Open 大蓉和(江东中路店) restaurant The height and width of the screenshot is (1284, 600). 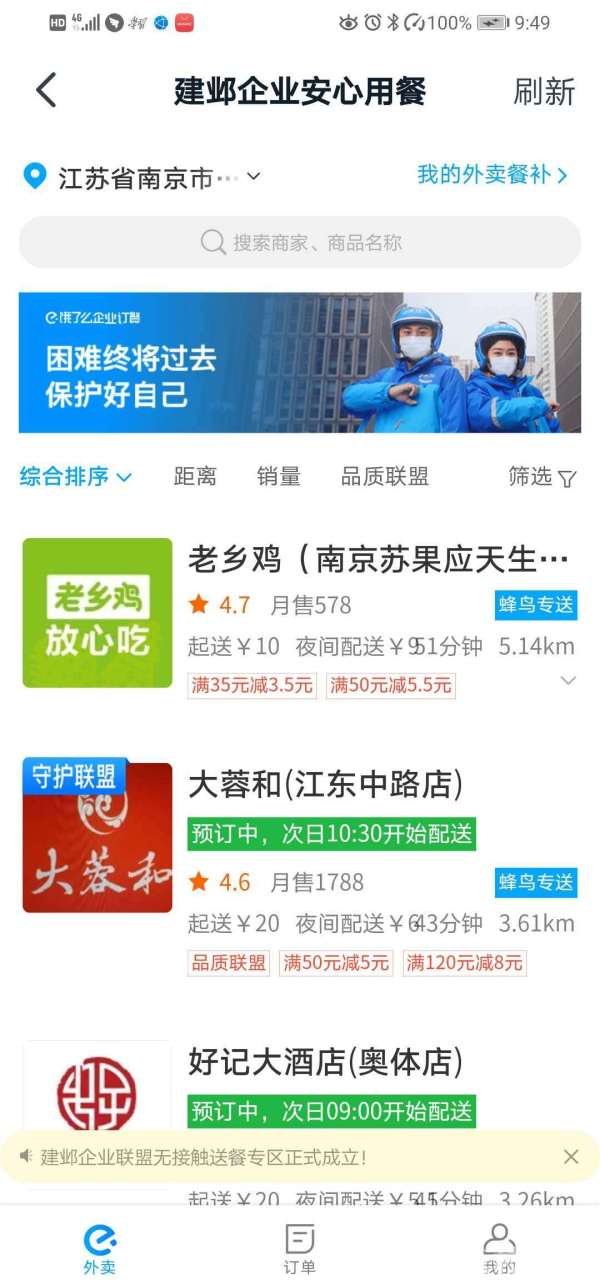326,785
